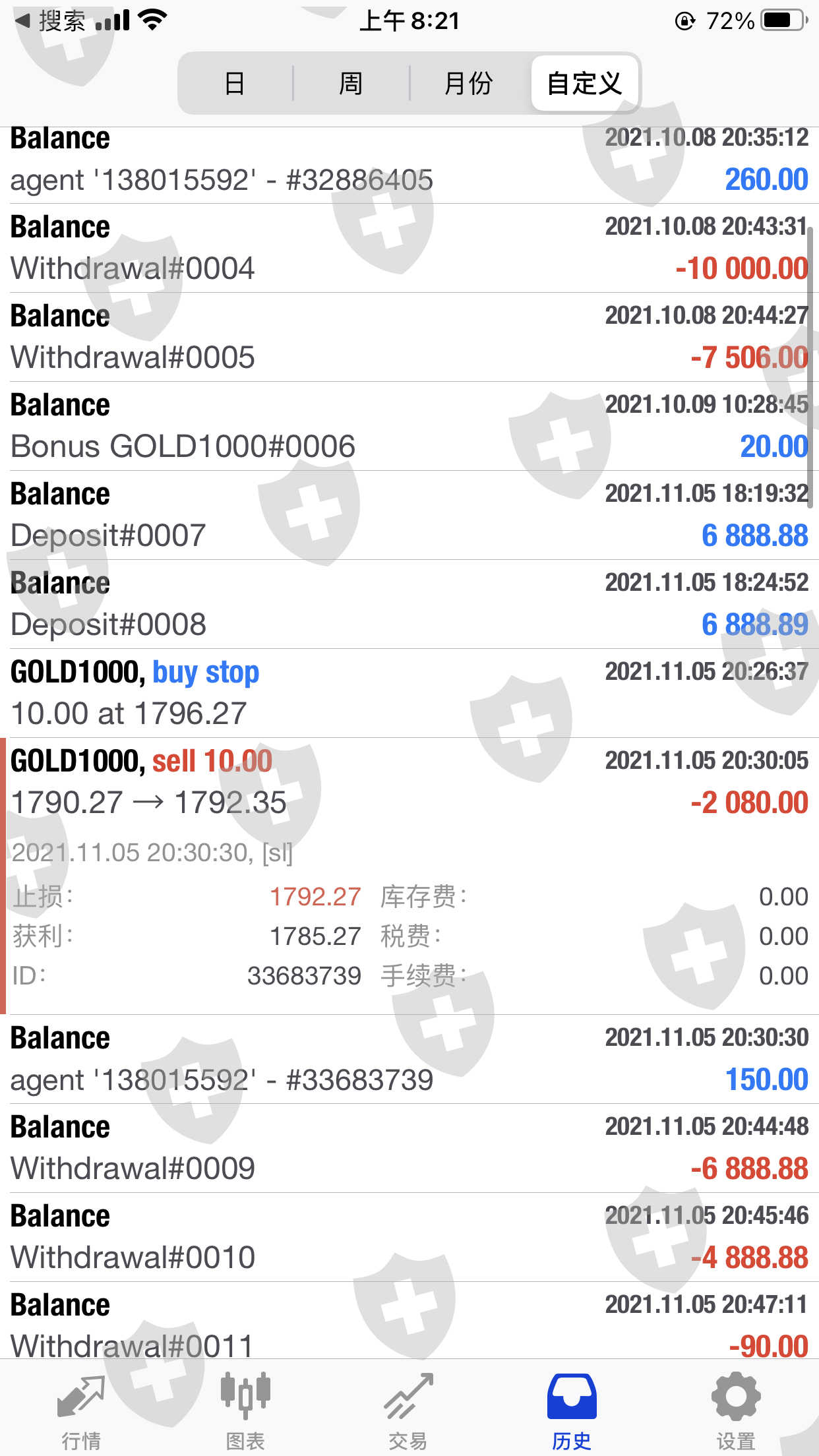Switch to the 月份 period tab
This screenshot has height=1456, width=819.
coord(468,83)
